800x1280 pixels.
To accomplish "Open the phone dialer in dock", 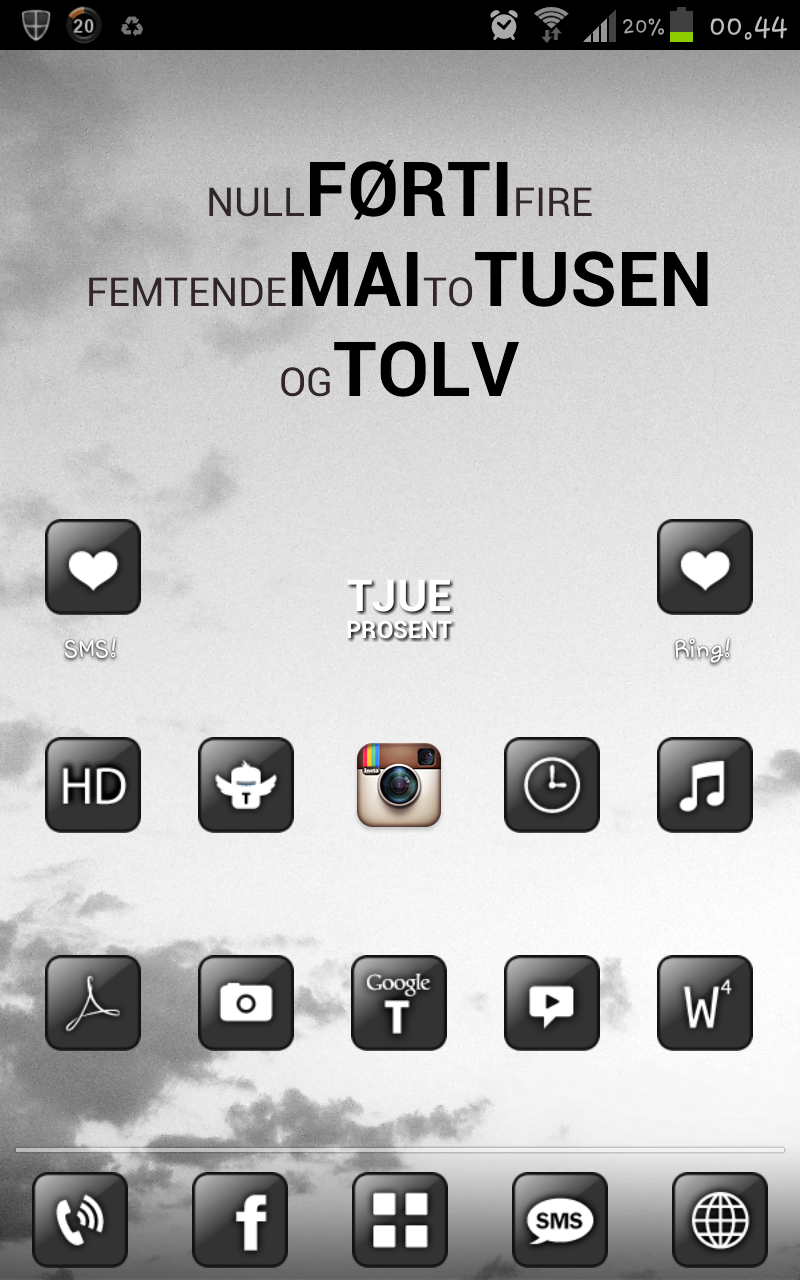I will click(80, 1220).
